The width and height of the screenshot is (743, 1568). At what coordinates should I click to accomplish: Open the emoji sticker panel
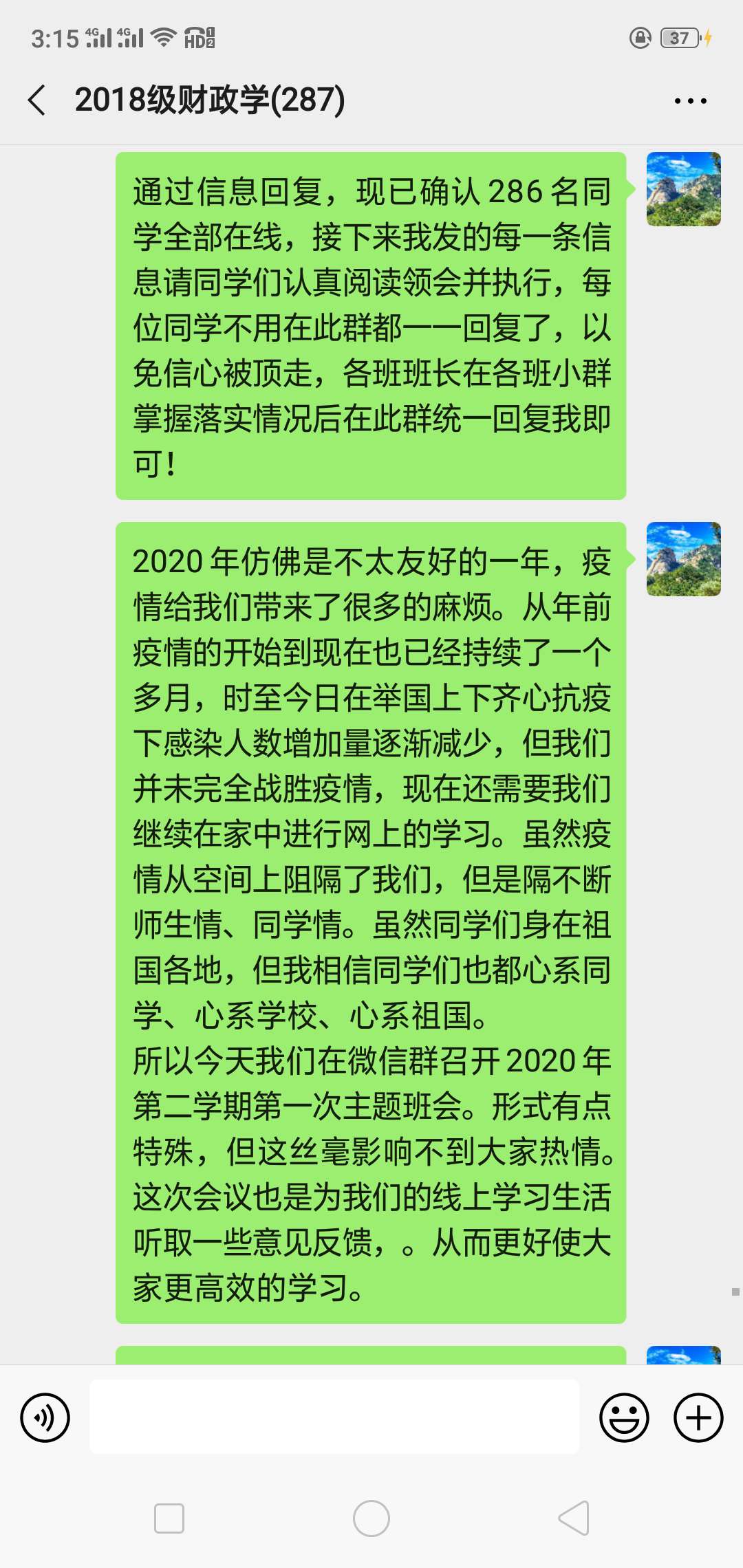(x=624, y=1417)
